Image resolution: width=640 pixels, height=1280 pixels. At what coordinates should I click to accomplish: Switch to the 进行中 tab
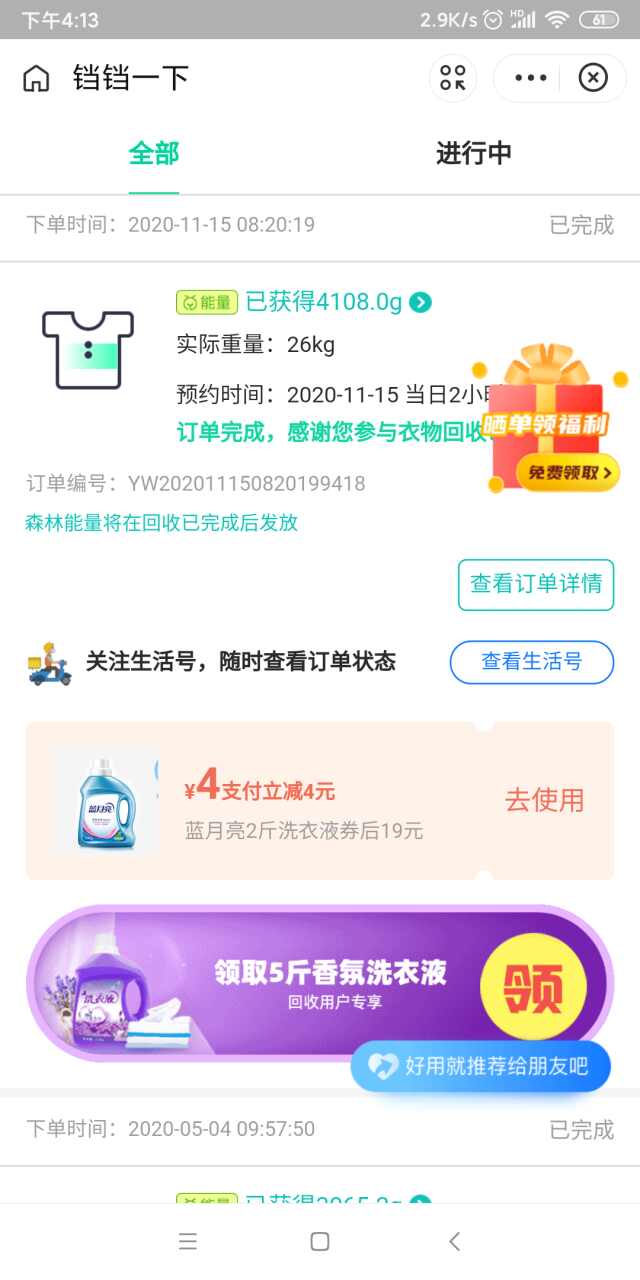point(473,153)
